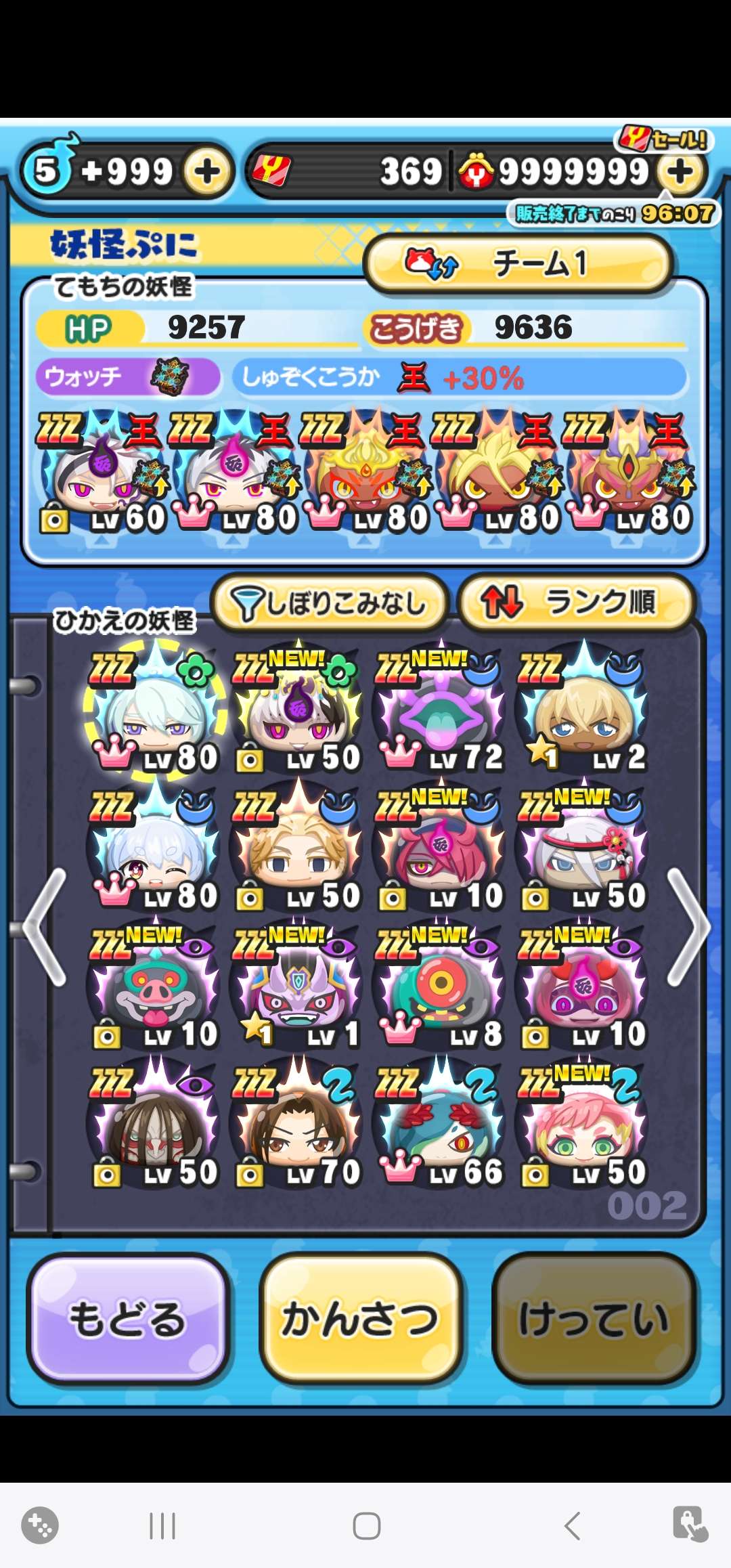The height and width of the screenshot is (1568, 731).
Task: Confirm with the けってい button
Action: click(x=594, y=1319)
